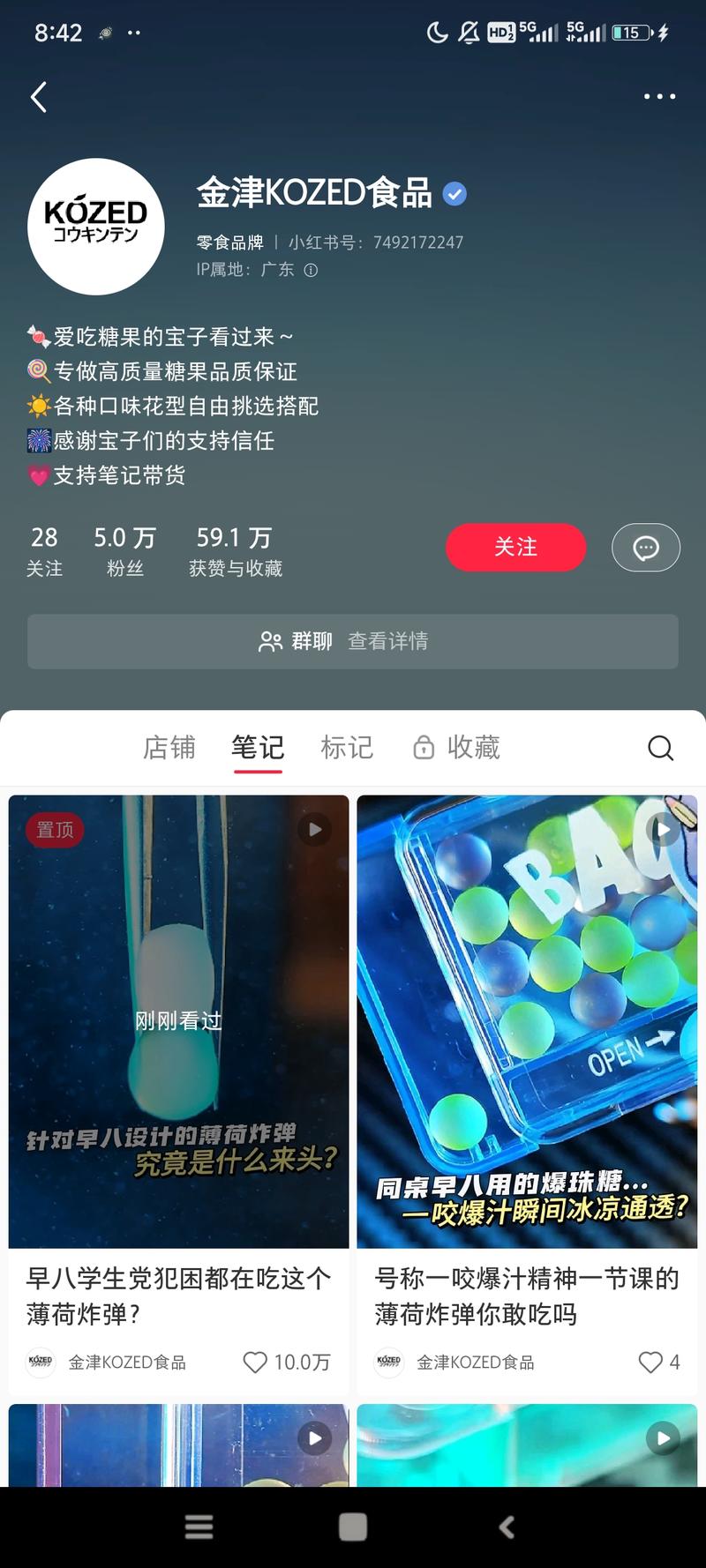706x1568 pixels.
Task: Open the 金津KOZED profile avatar
Action: pos(96,227)
